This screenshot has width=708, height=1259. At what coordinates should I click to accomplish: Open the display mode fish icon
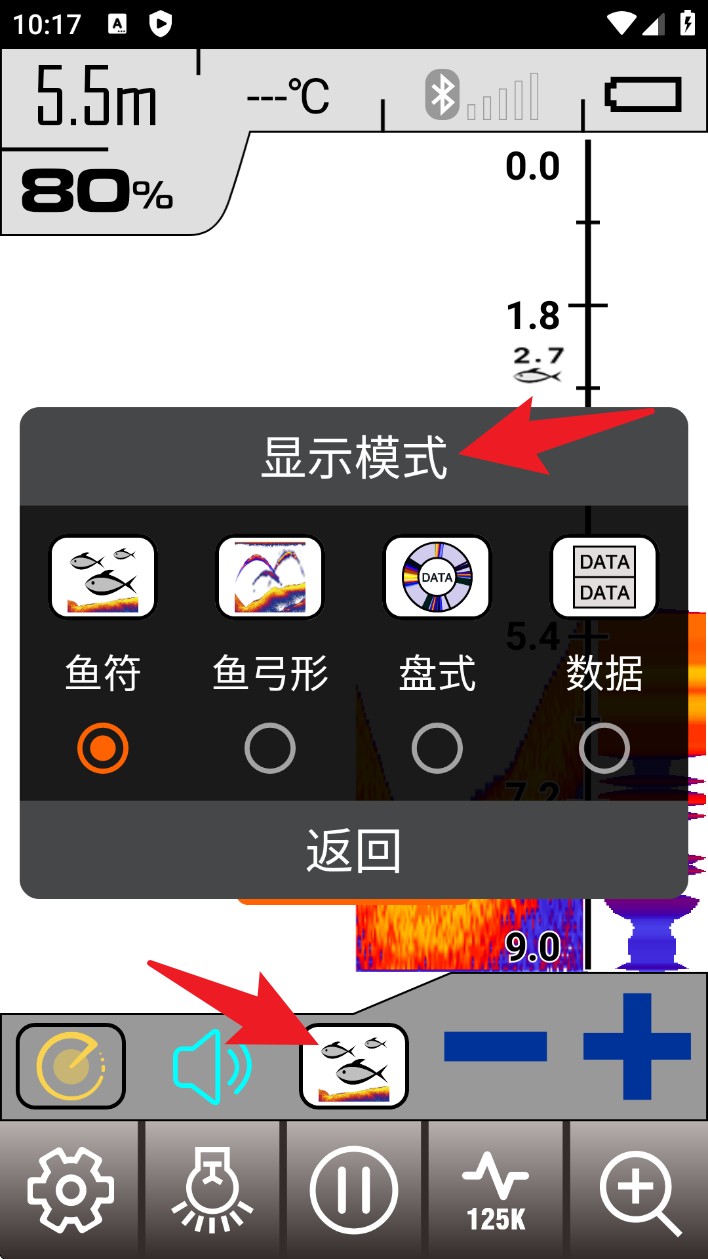click(x=354, y=1066)
